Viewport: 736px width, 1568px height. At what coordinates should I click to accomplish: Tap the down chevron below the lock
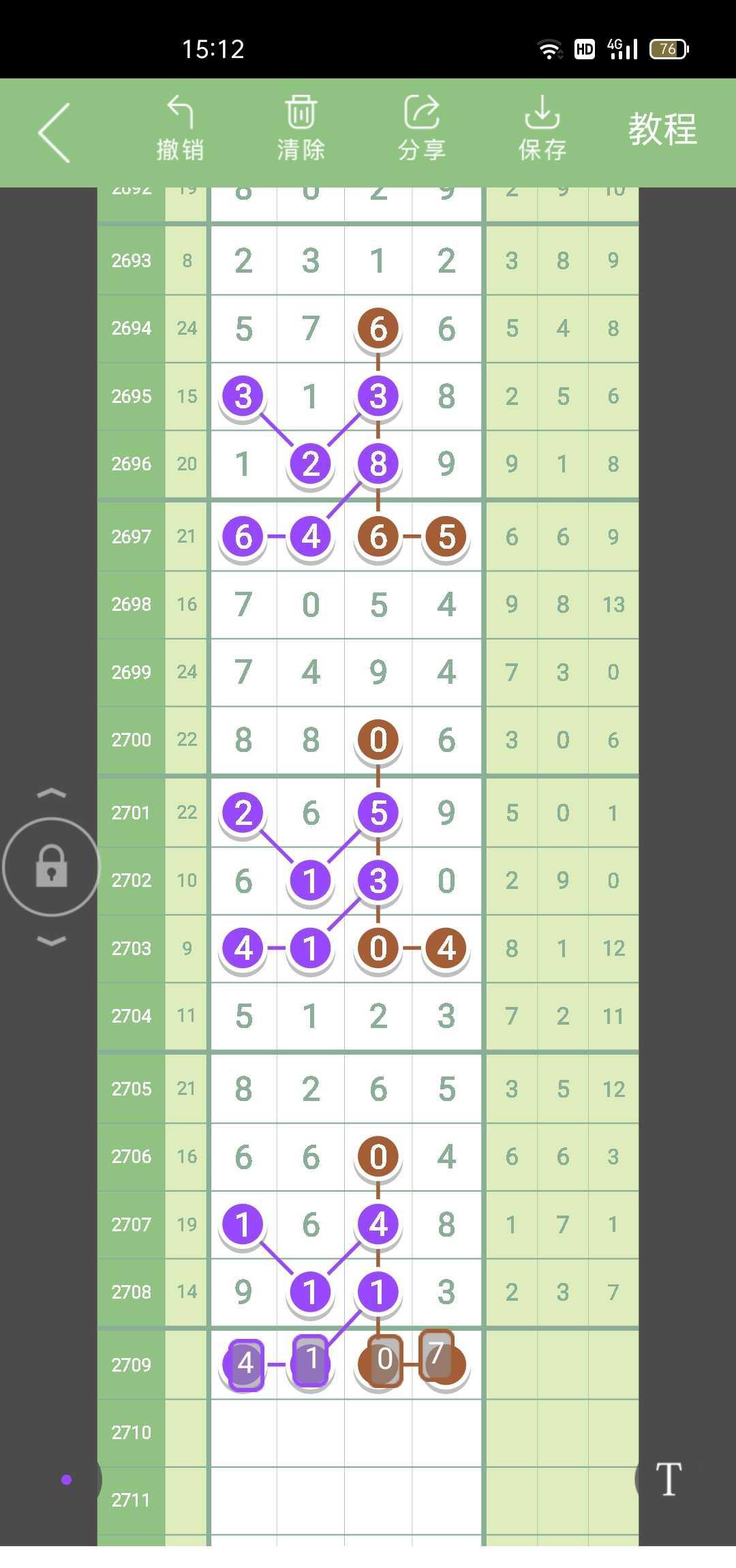51,941
